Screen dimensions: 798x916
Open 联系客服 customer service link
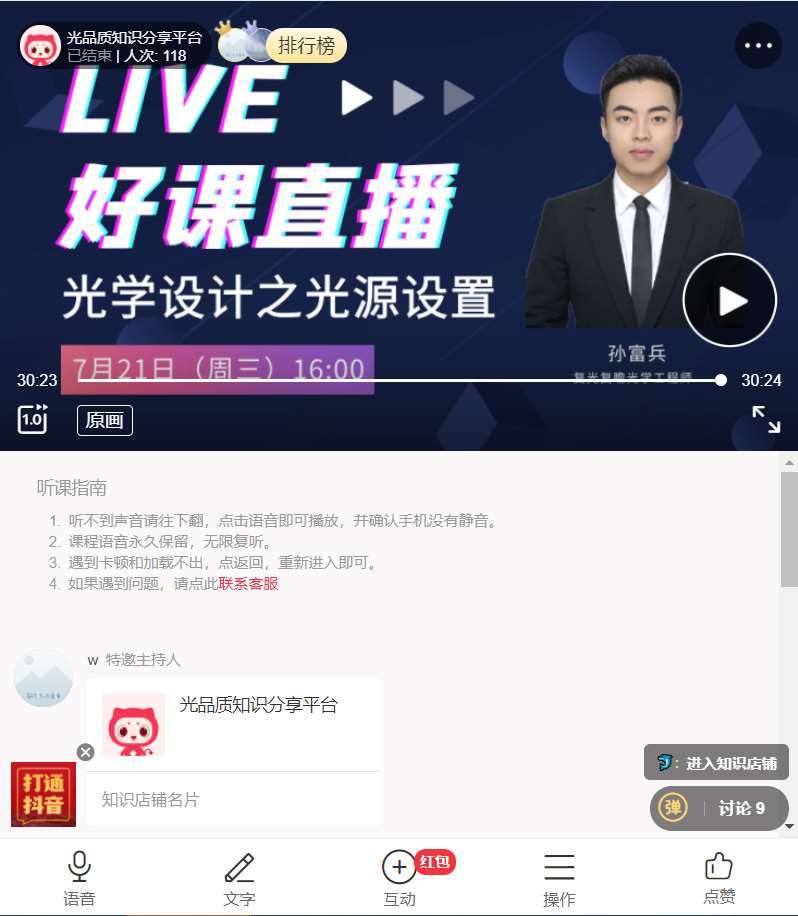coord(248,584)
